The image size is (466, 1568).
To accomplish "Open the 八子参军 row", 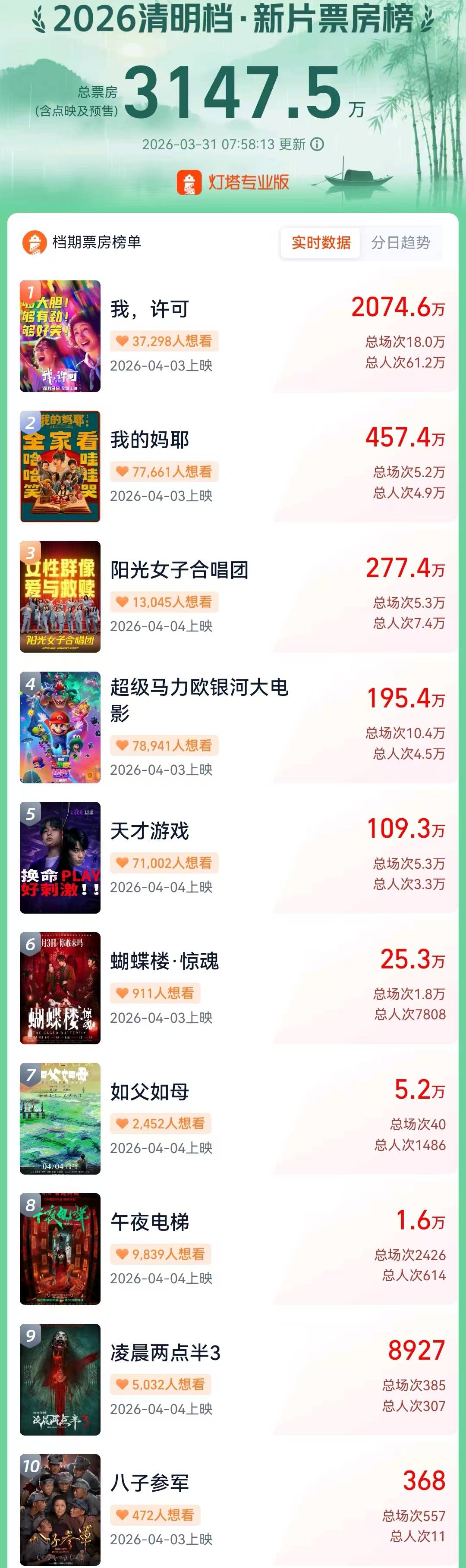I will pos(150,1483).
